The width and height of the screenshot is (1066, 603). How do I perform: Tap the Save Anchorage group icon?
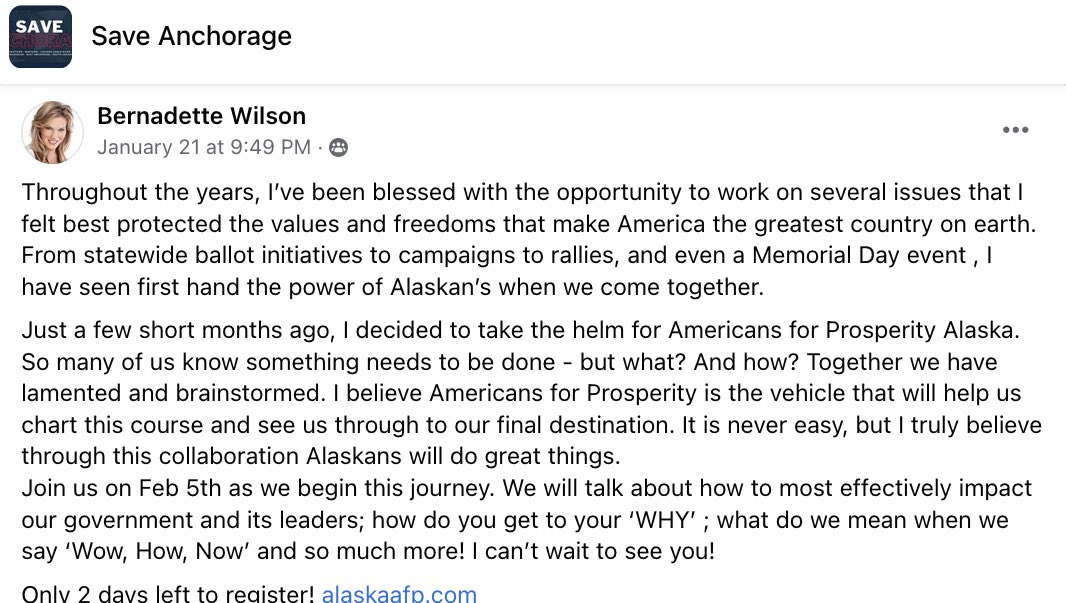(x=40, y=36)
